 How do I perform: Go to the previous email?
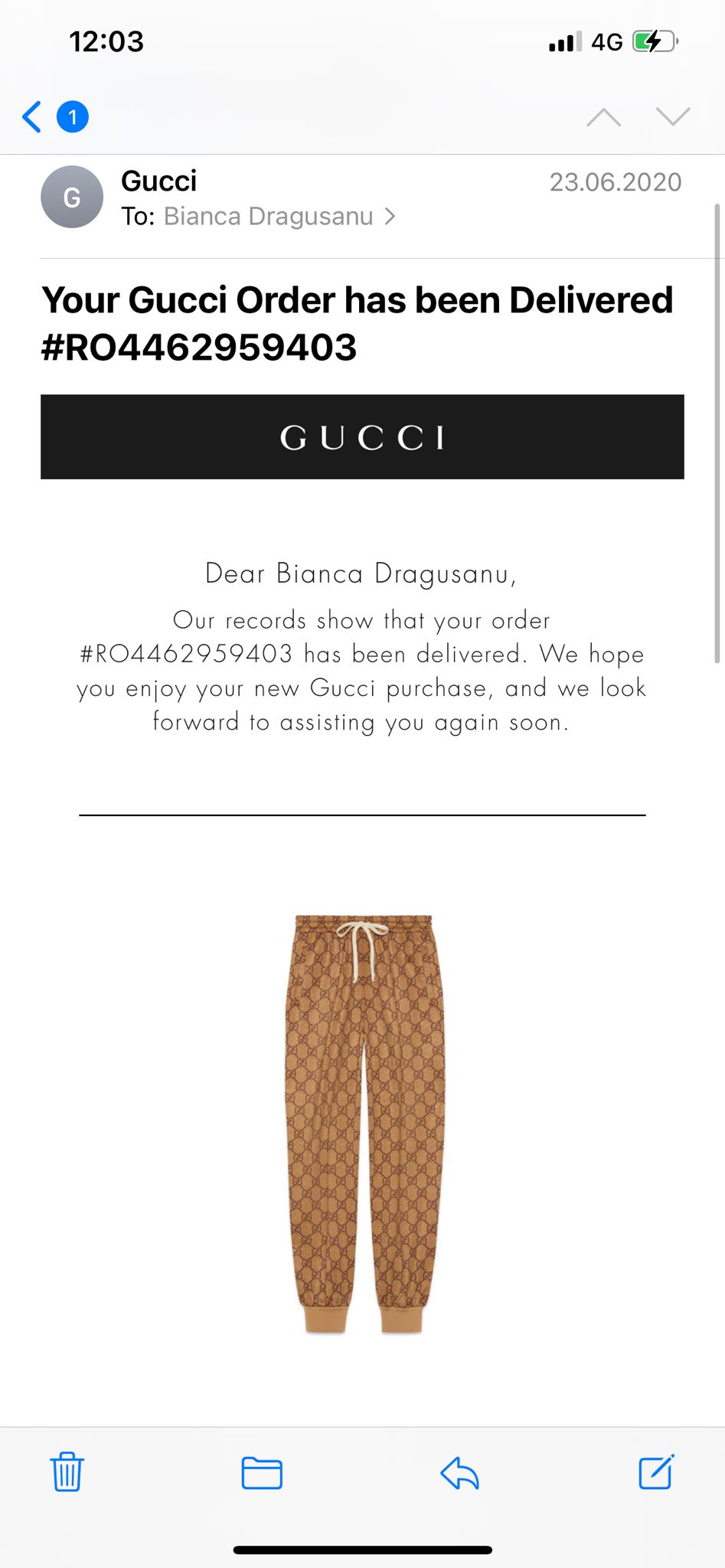coord(603,117)
